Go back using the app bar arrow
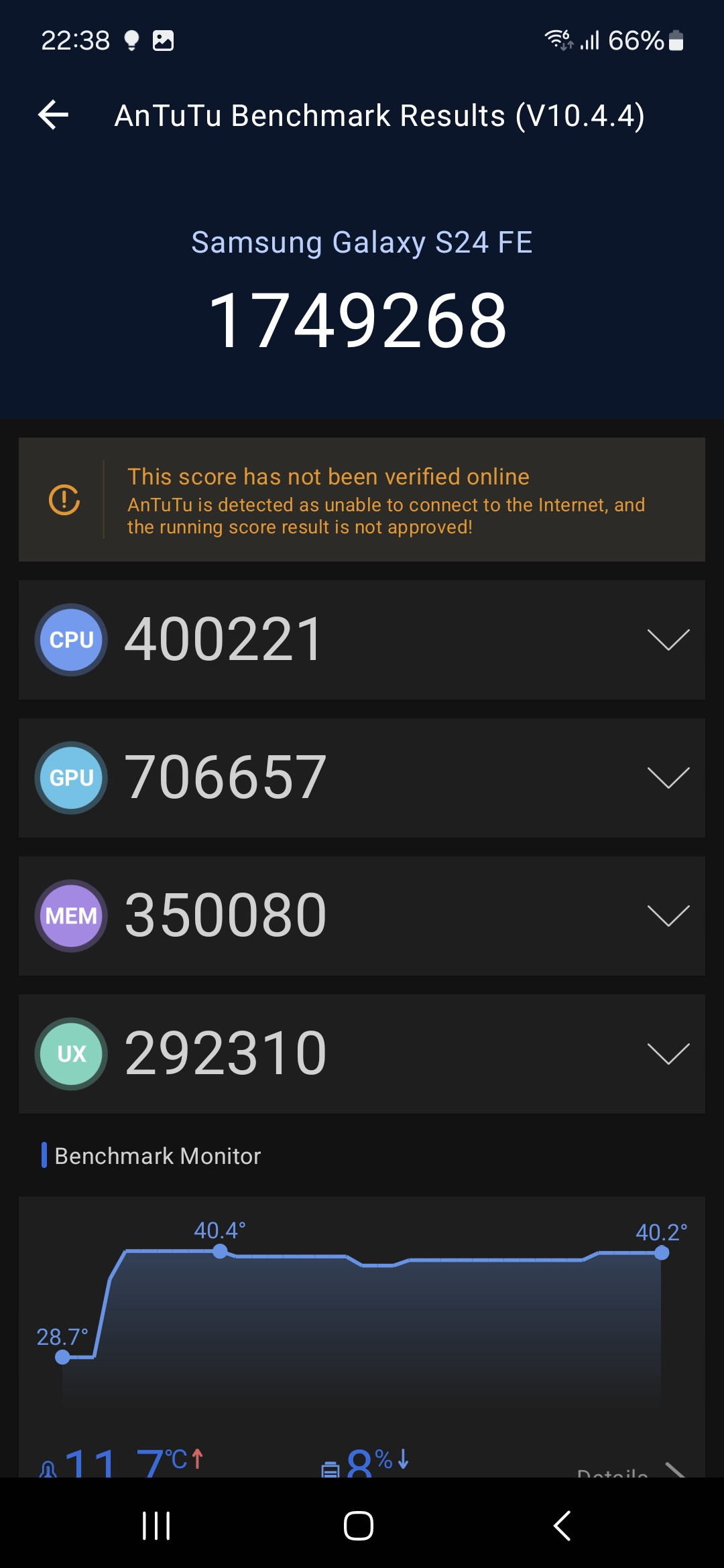724x1568 pixels. pos(54,115)
